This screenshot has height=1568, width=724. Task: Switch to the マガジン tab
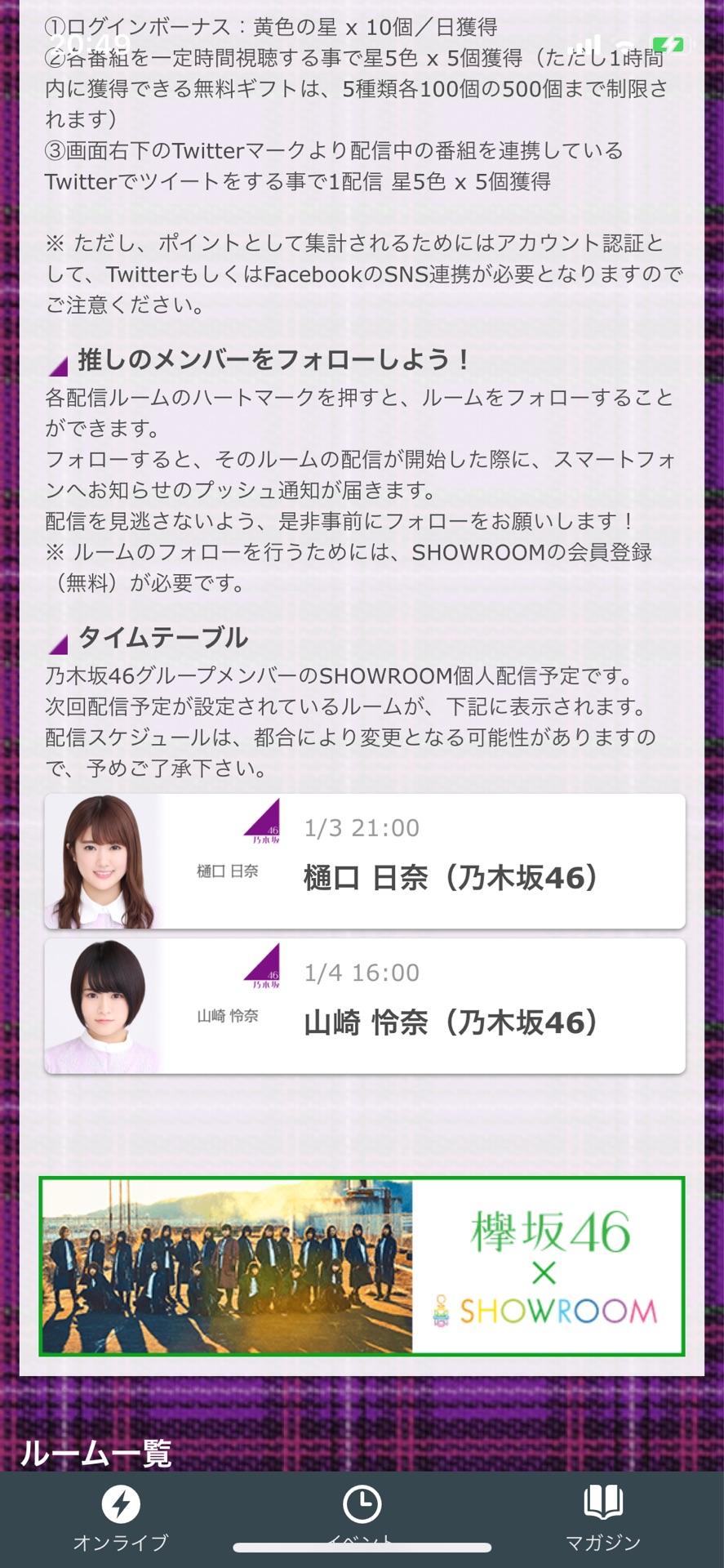coord(602,1519)
